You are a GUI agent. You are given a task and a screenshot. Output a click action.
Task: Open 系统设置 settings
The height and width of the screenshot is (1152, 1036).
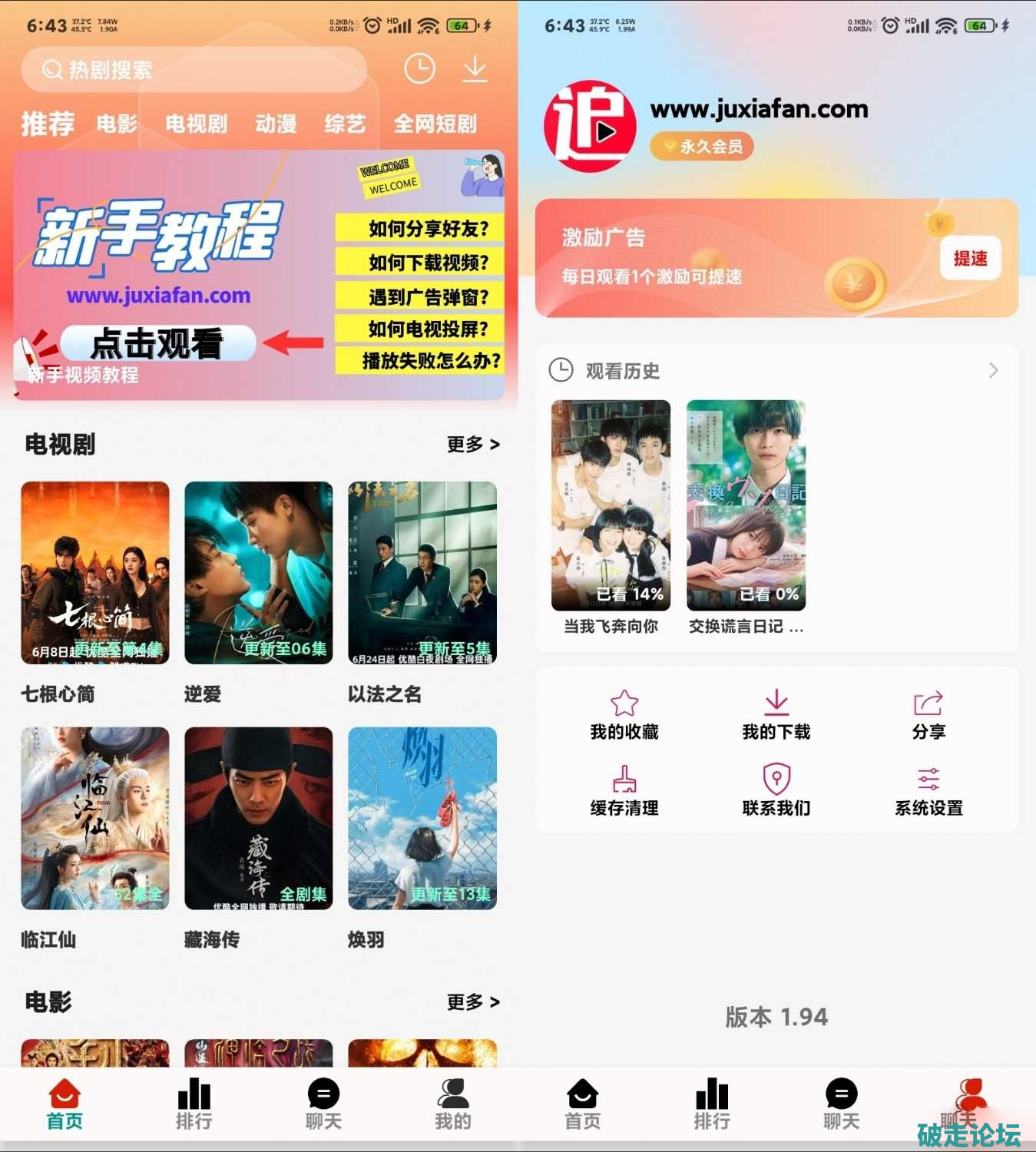(928, 791)
